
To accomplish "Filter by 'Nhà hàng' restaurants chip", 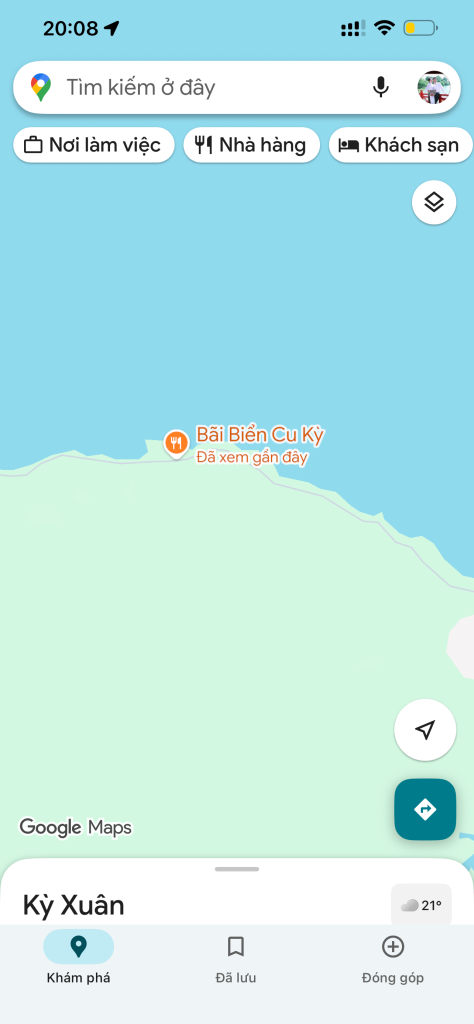I will pos(252,145).
